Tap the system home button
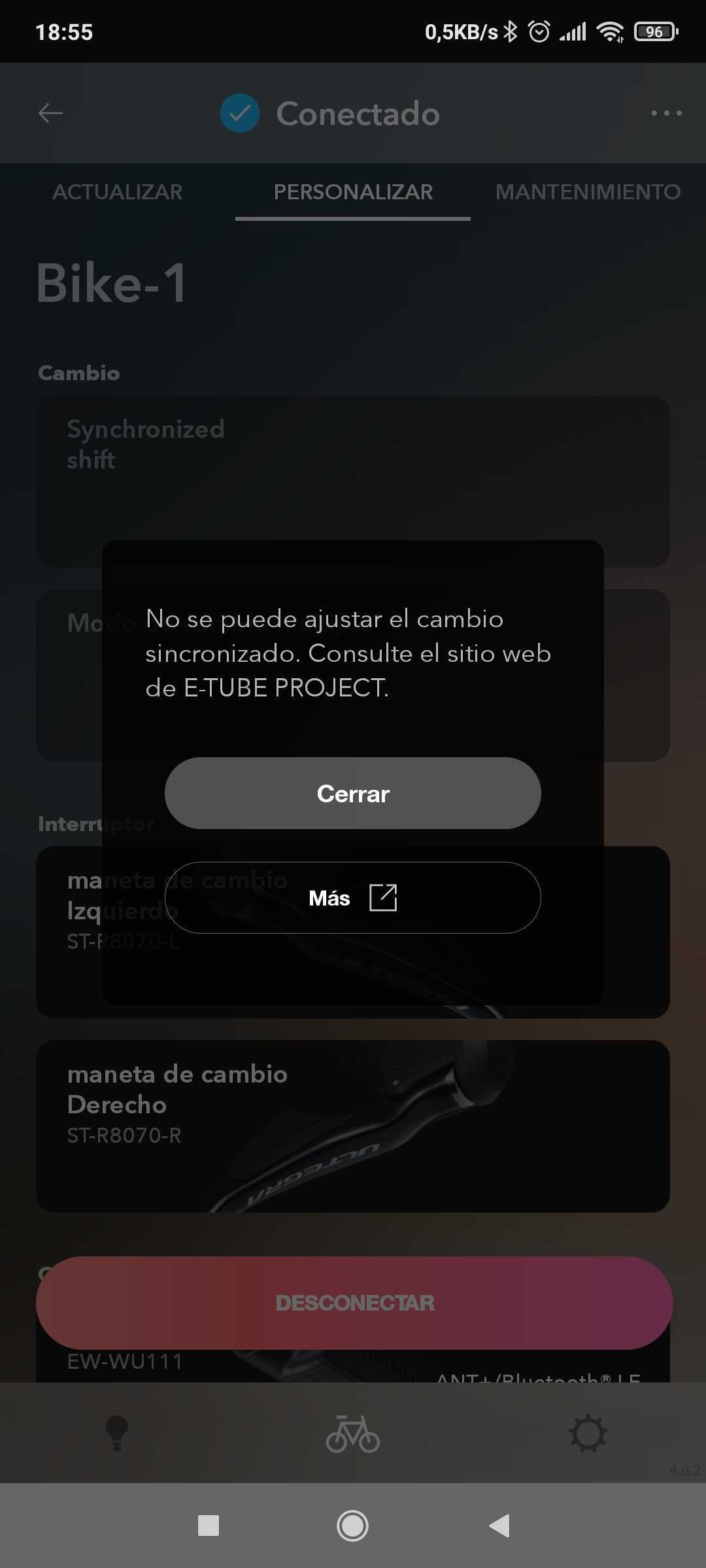This screenshot has height=1568, width=706. 352,1526
